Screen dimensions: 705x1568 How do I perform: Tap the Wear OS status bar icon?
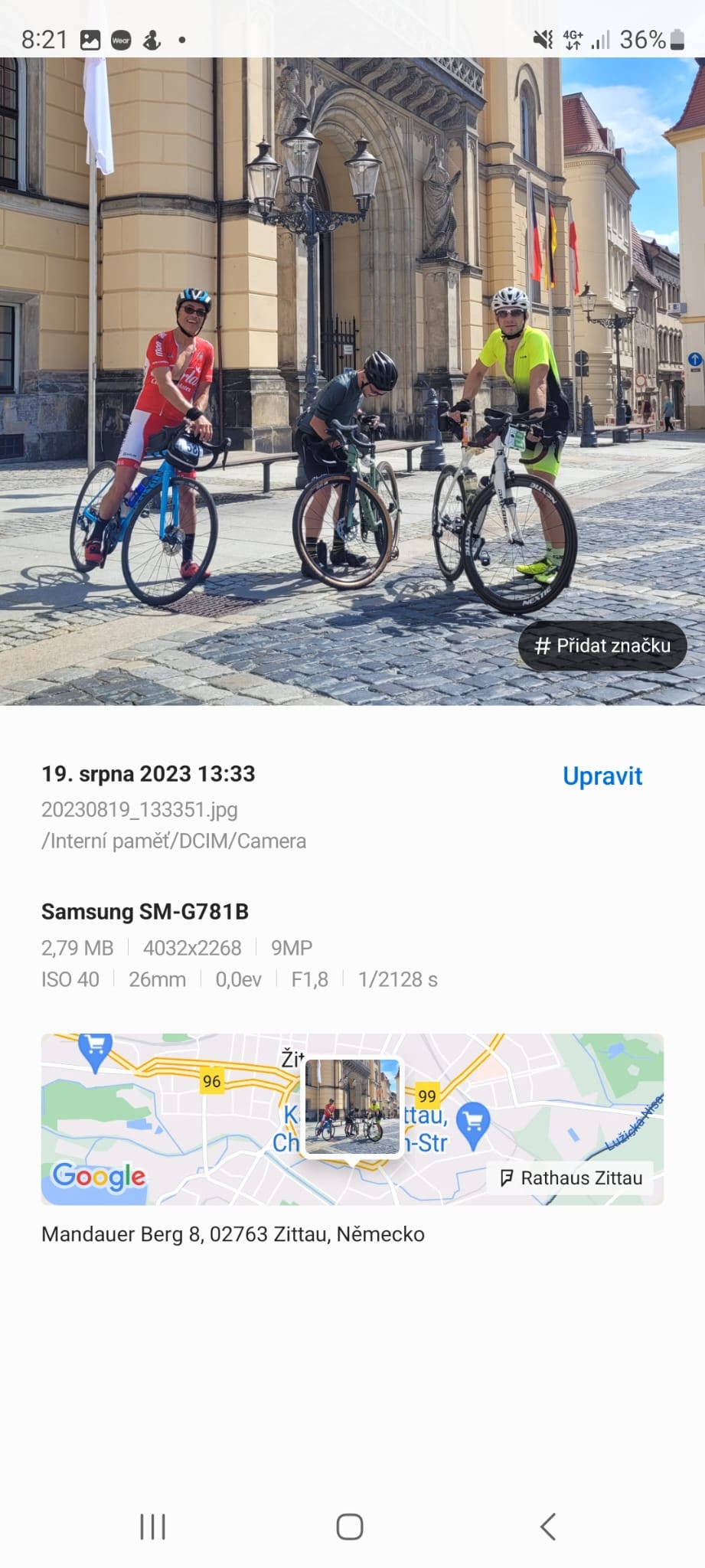pos(121,35)
